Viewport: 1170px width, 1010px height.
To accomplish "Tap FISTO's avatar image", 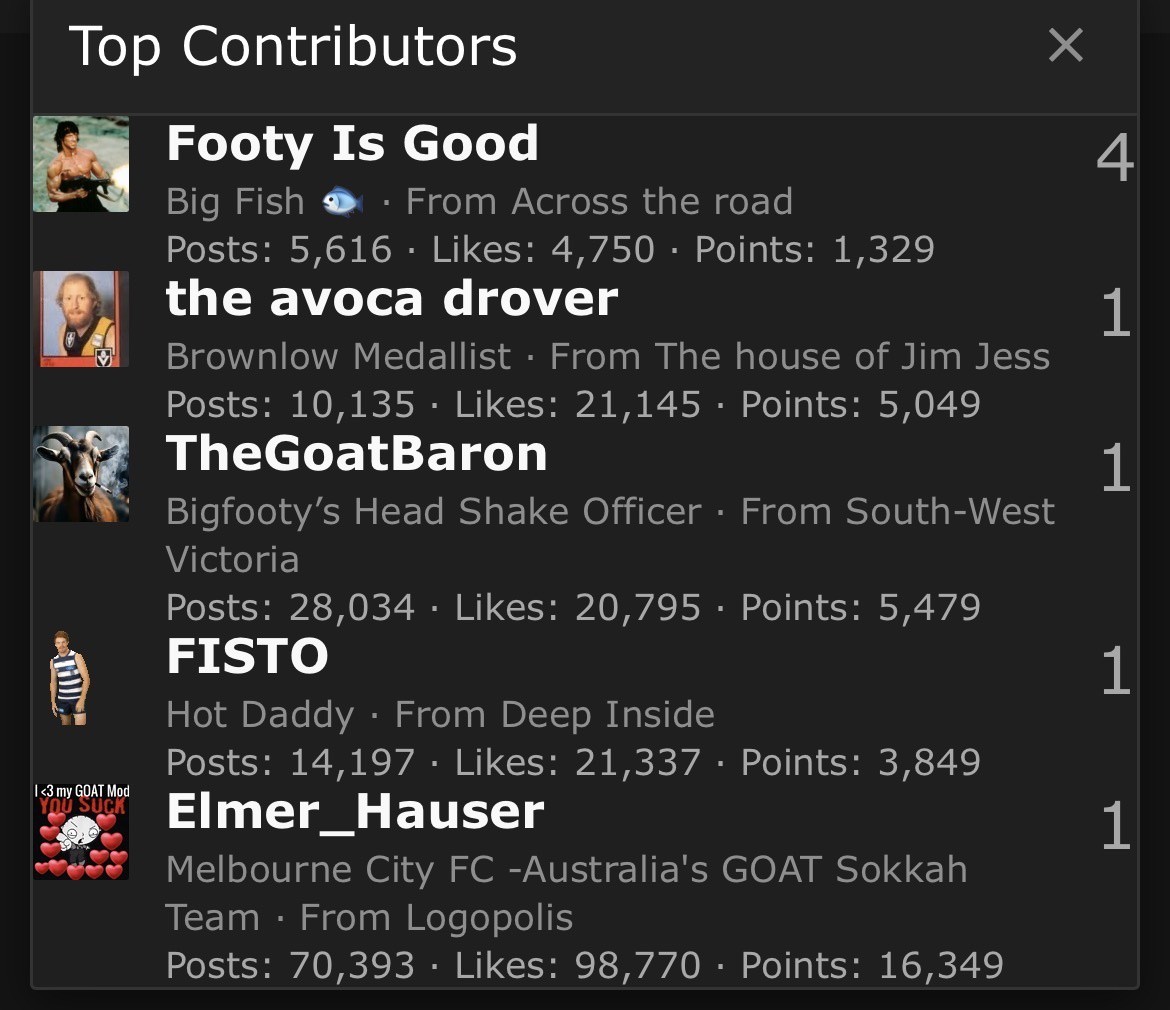I will (x=70, y=677).
